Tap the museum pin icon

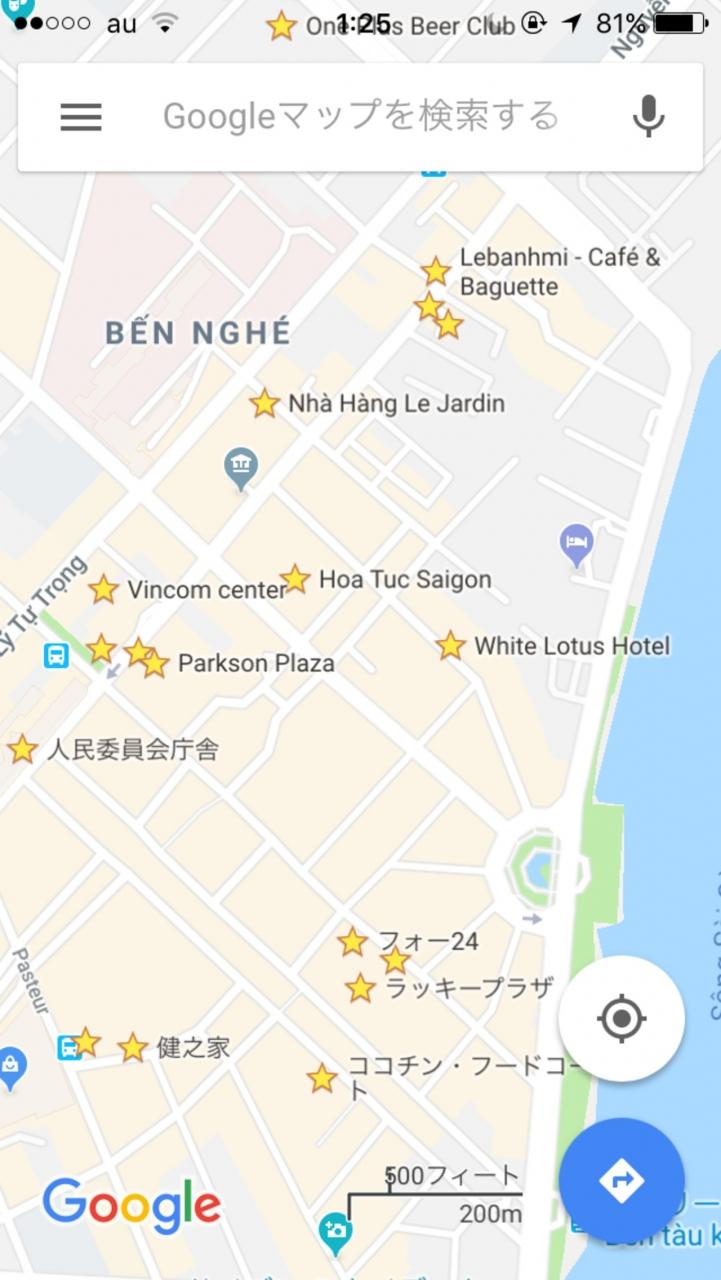pos(241,469)
